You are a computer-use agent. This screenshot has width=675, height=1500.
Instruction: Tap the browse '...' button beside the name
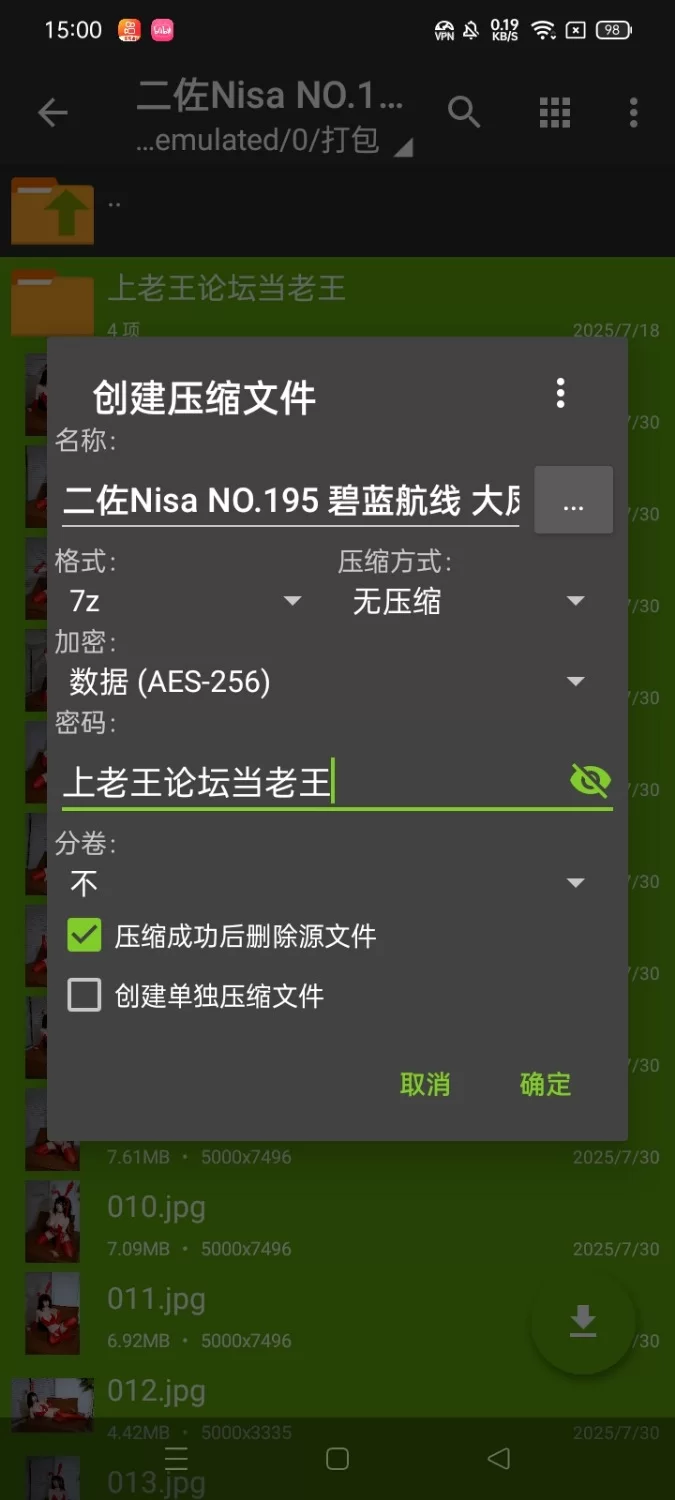(573, 500)
